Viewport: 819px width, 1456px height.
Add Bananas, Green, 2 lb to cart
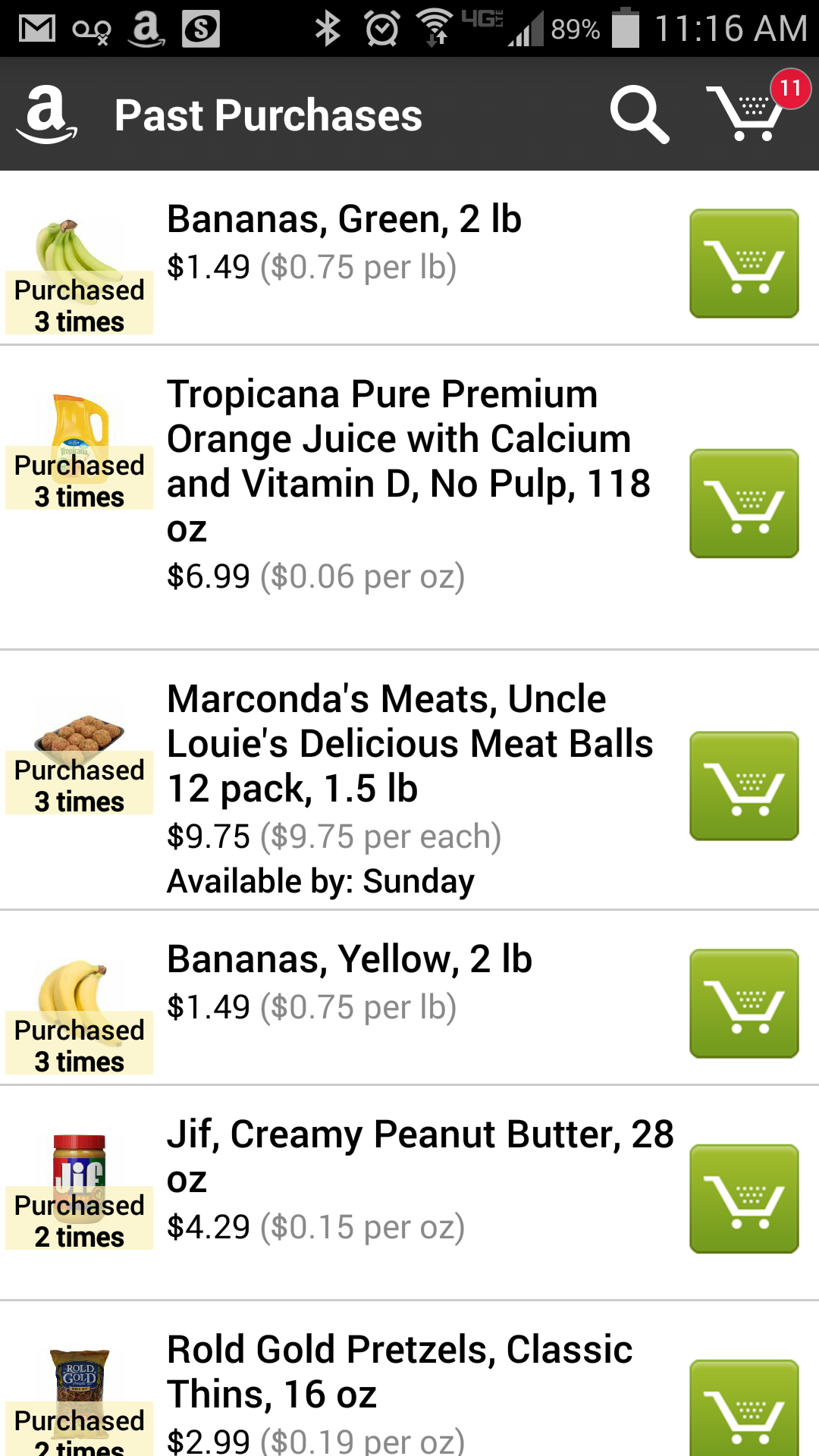(743, 263)
